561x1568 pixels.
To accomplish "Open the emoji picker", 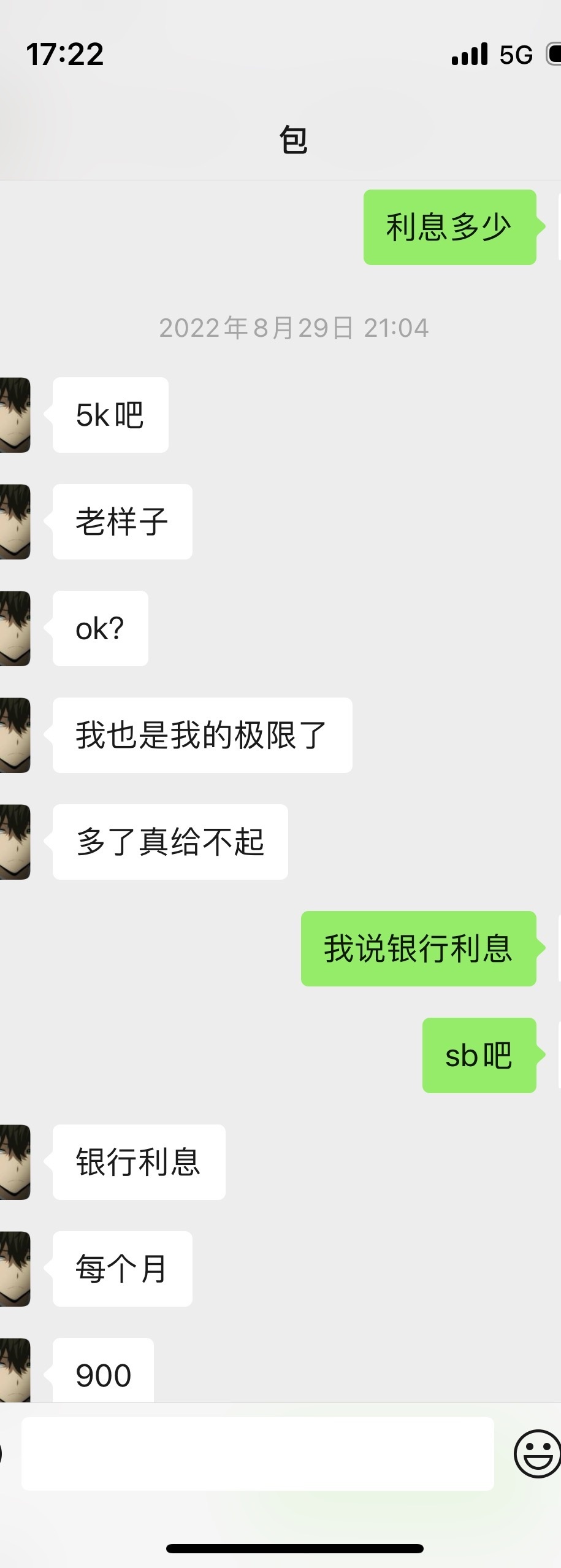I will click(x=536, y=1453).
